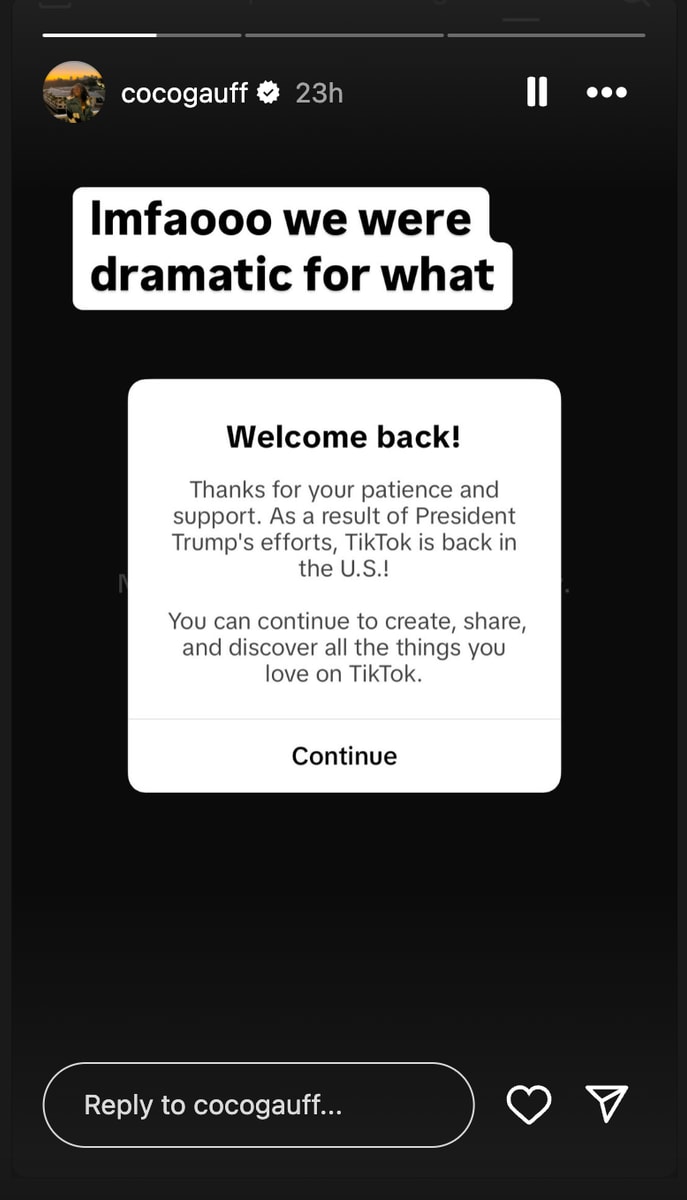
Task: Share the story via paper plane icon
Action: pos(606,1103)
